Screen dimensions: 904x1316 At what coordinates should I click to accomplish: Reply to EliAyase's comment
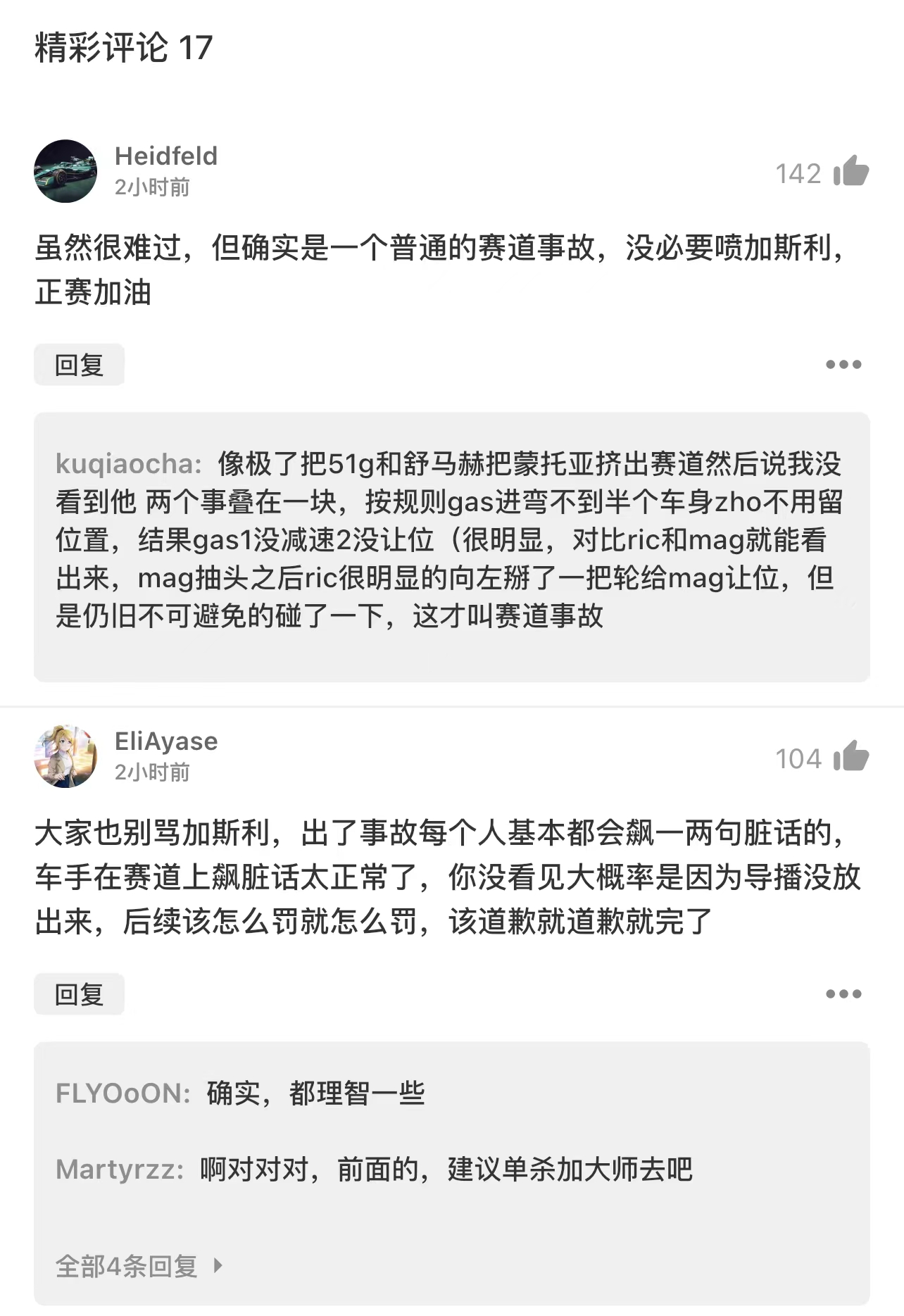click(x=79, y=994)
